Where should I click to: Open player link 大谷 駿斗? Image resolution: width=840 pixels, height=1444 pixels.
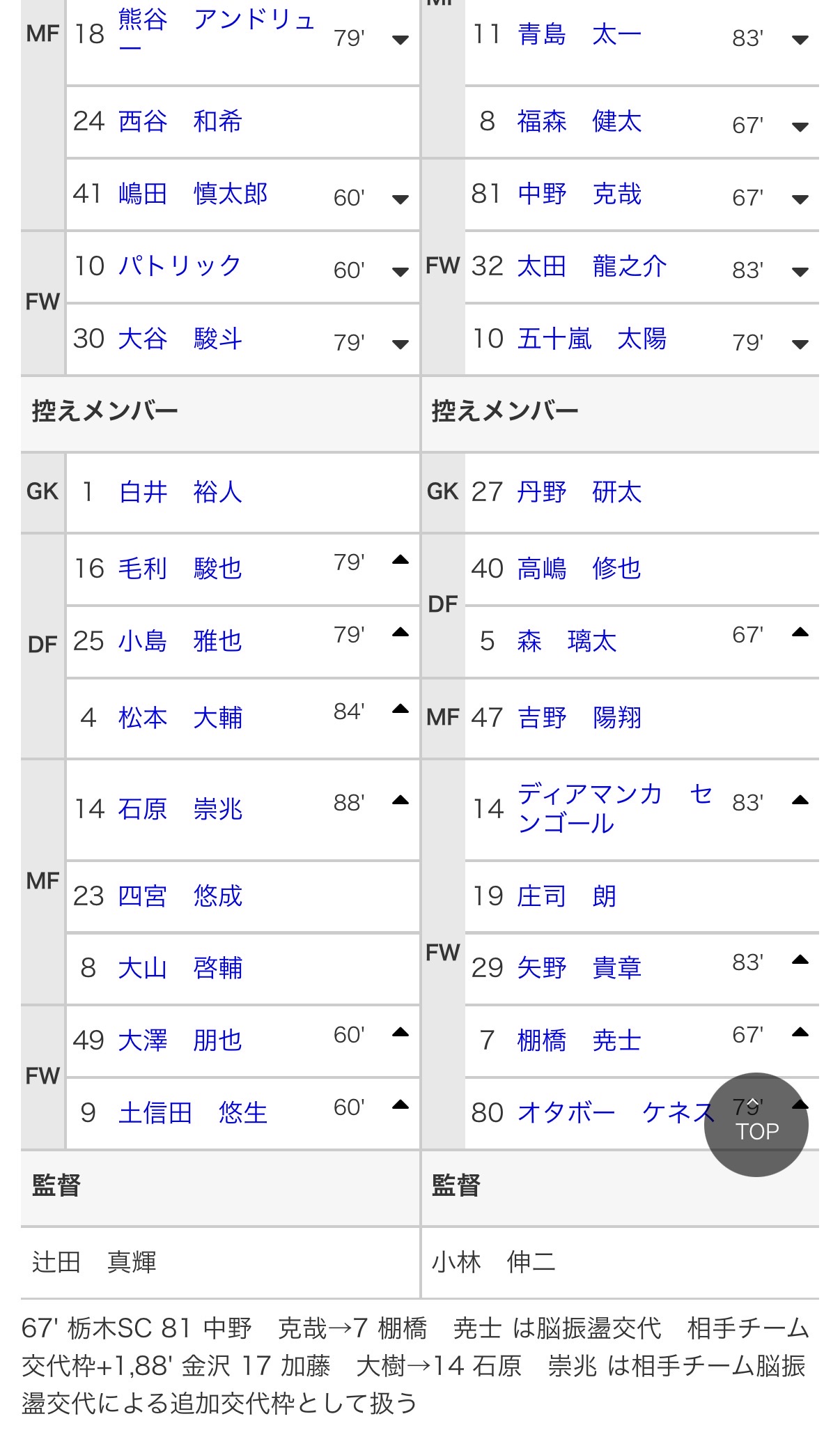click(x=180, y=339)
